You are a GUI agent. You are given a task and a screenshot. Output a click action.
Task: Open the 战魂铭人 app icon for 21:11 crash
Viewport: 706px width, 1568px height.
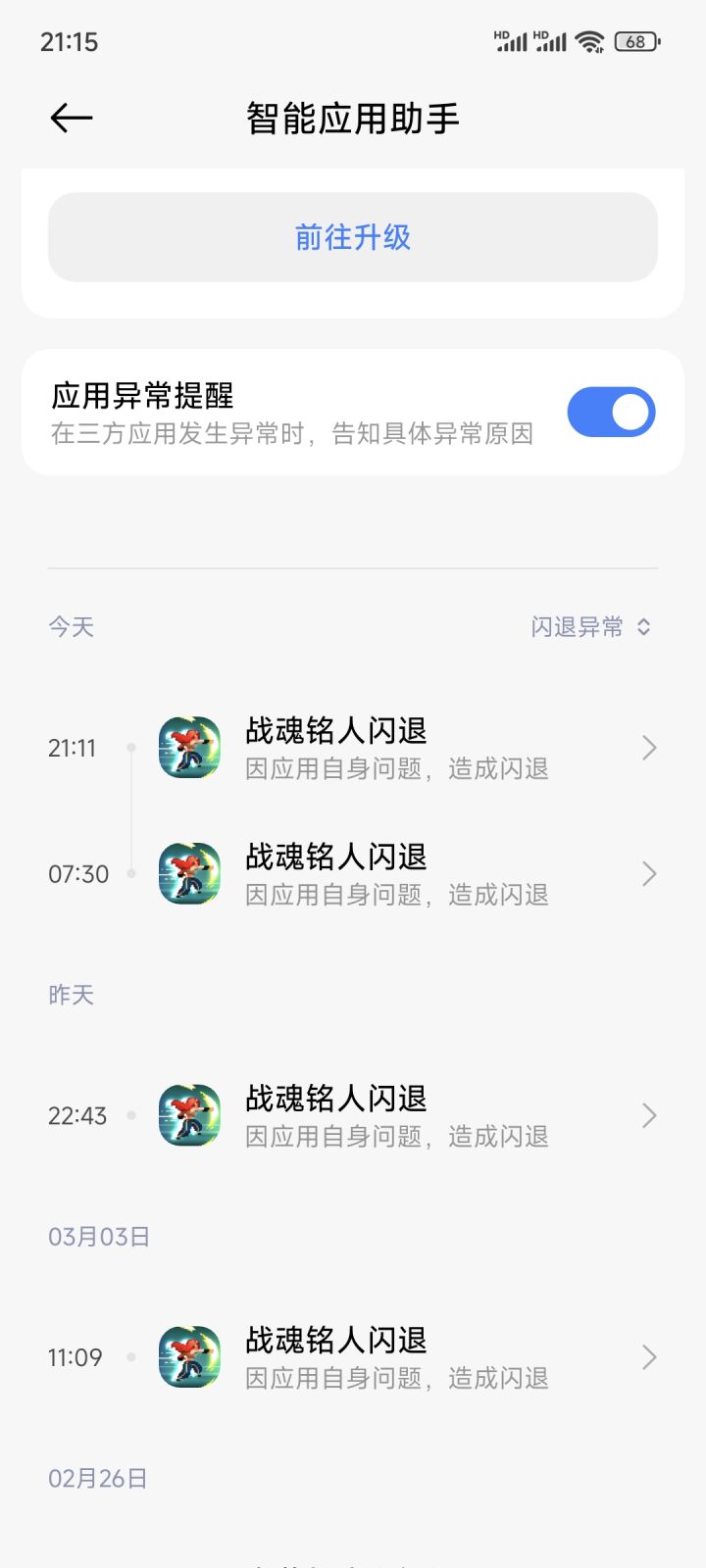(x=188, y=748)
